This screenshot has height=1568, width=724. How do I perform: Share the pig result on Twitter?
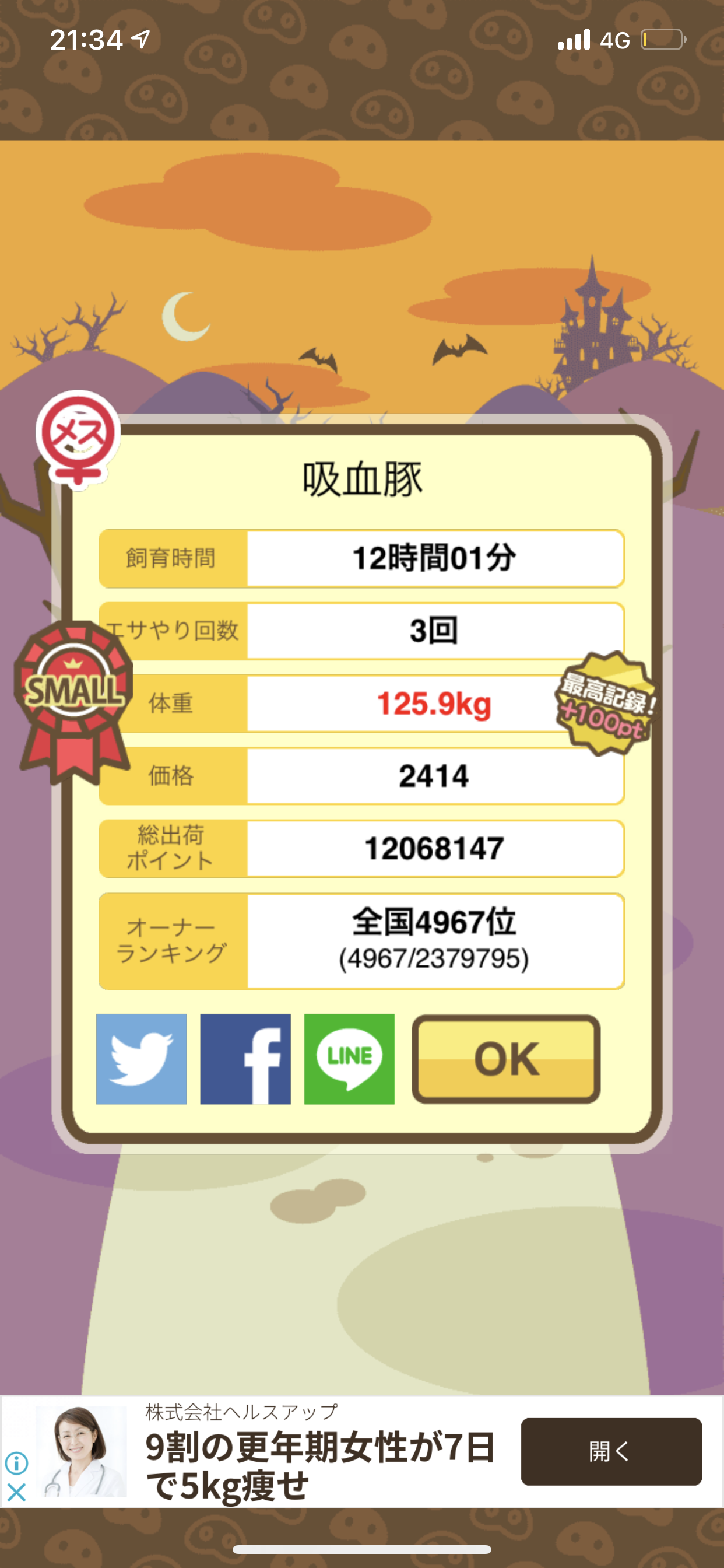141,1059
